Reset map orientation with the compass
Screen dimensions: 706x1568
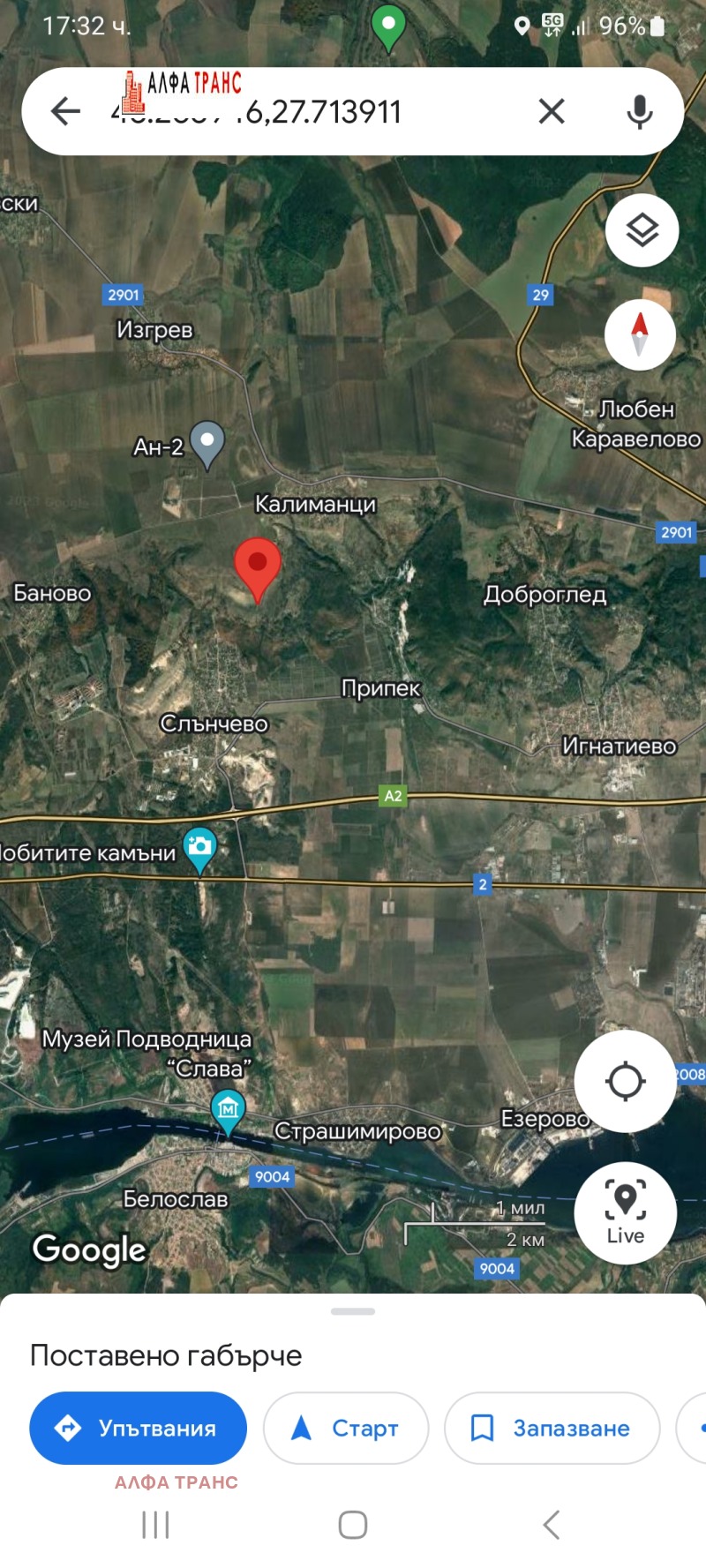click(640, 335)
